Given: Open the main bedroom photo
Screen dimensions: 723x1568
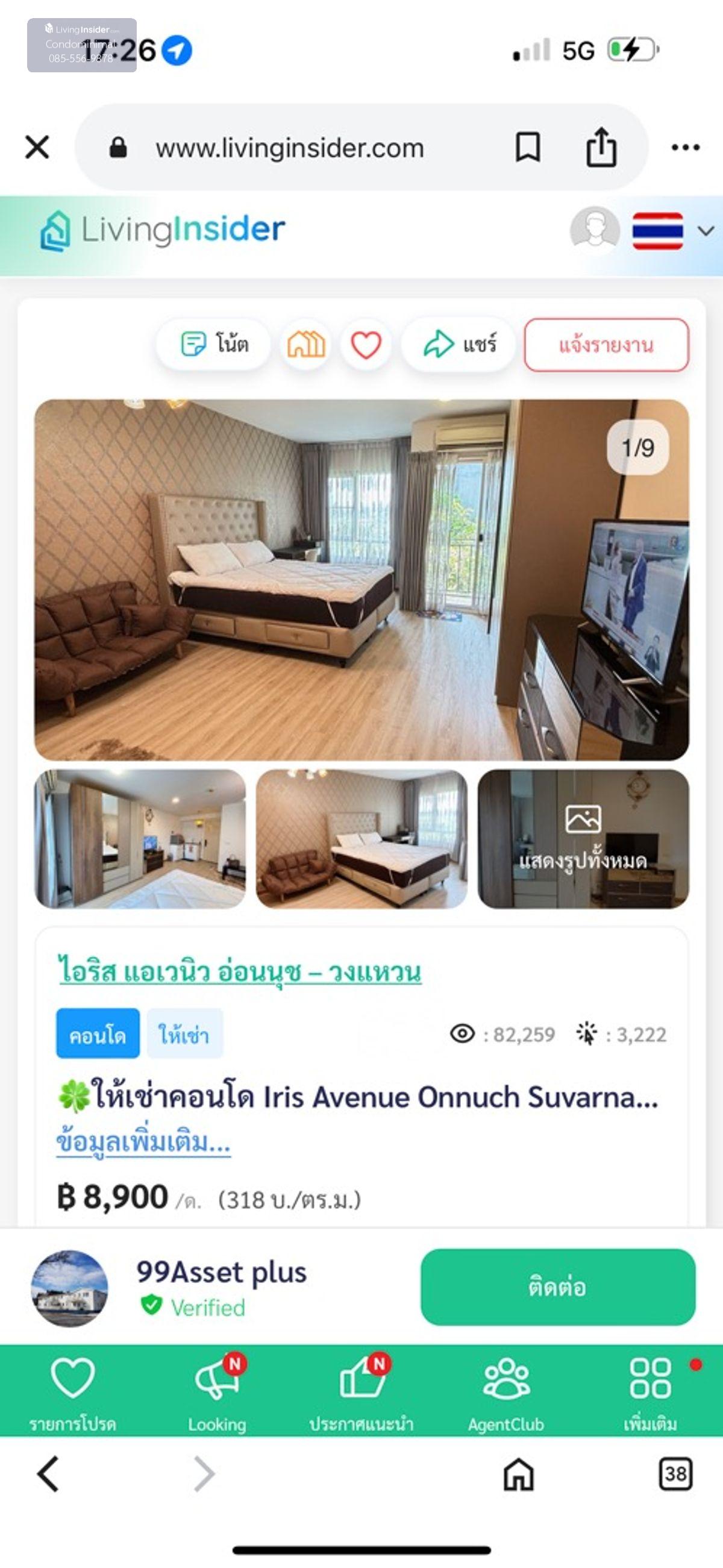Looking at the screenshot, I should tap(361, 580).
